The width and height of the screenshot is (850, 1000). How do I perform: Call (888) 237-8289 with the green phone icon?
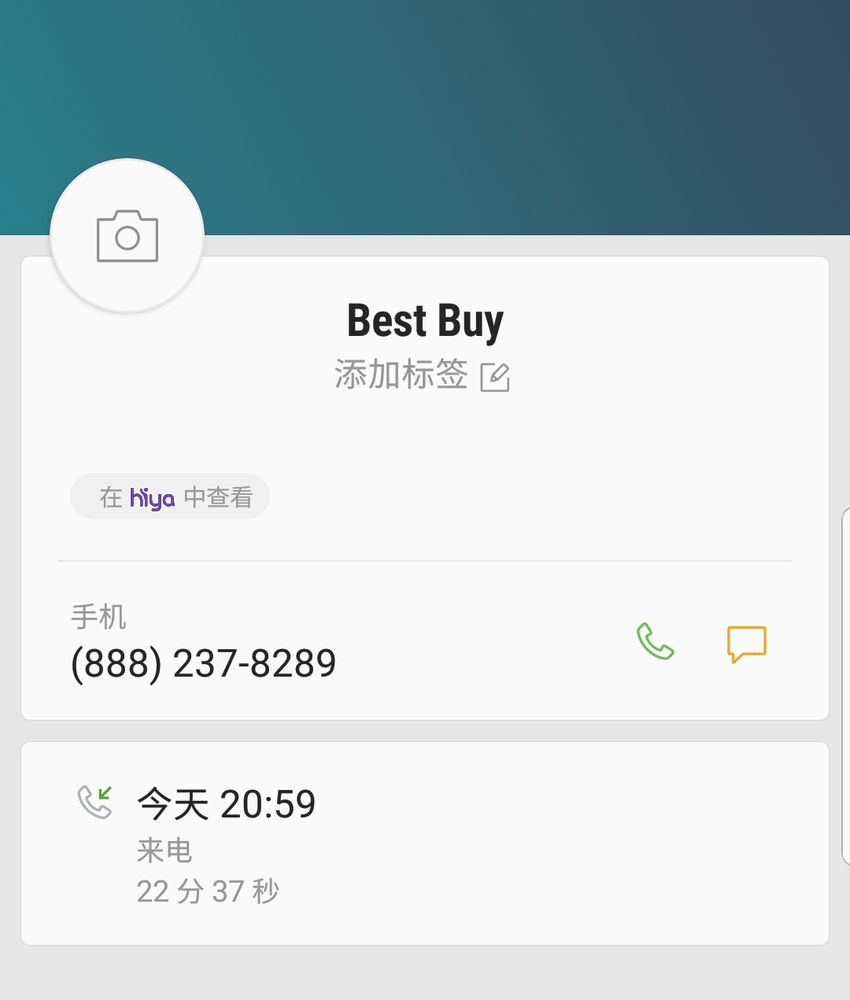click(655, 642)
